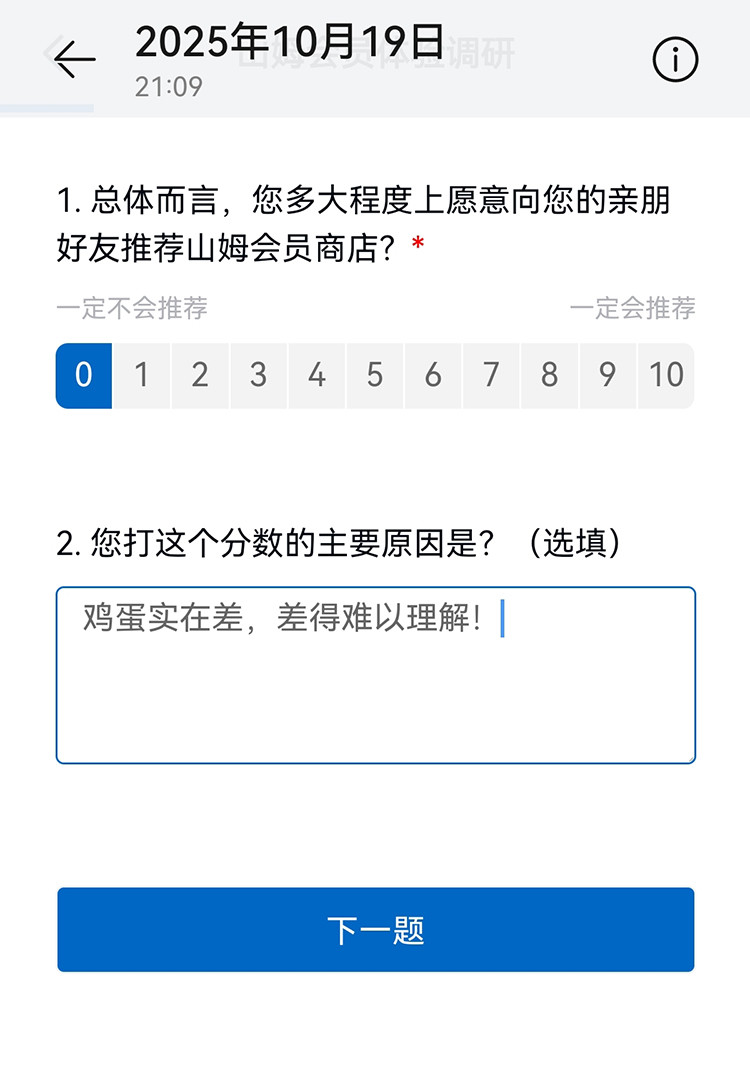Pick rating 9 on the scale
Viewport: 750px width, 1090px height.
[x=607, y=375]
